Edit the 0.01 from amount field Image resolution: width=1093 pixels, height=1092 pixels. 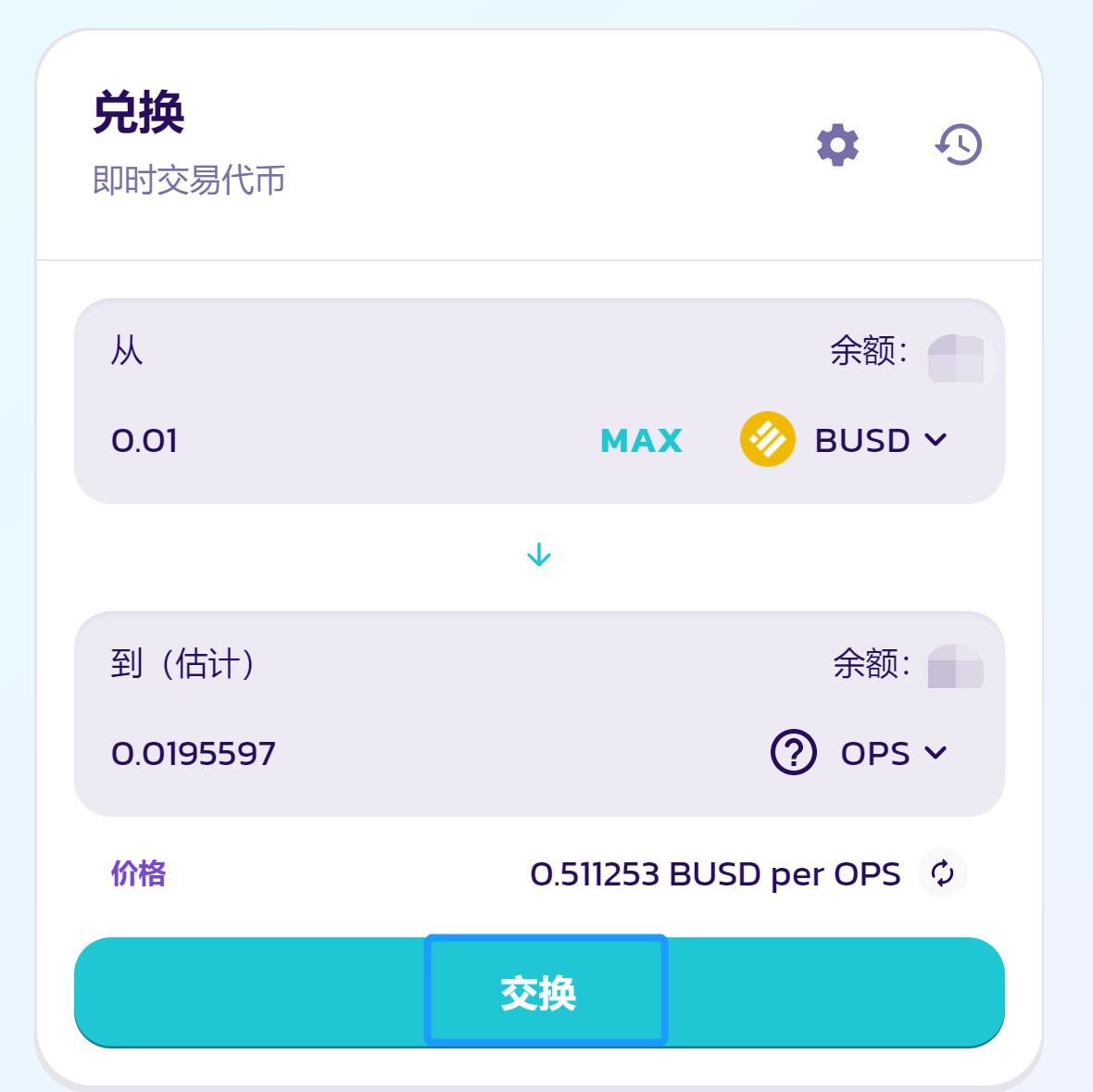tap(278, 441)
